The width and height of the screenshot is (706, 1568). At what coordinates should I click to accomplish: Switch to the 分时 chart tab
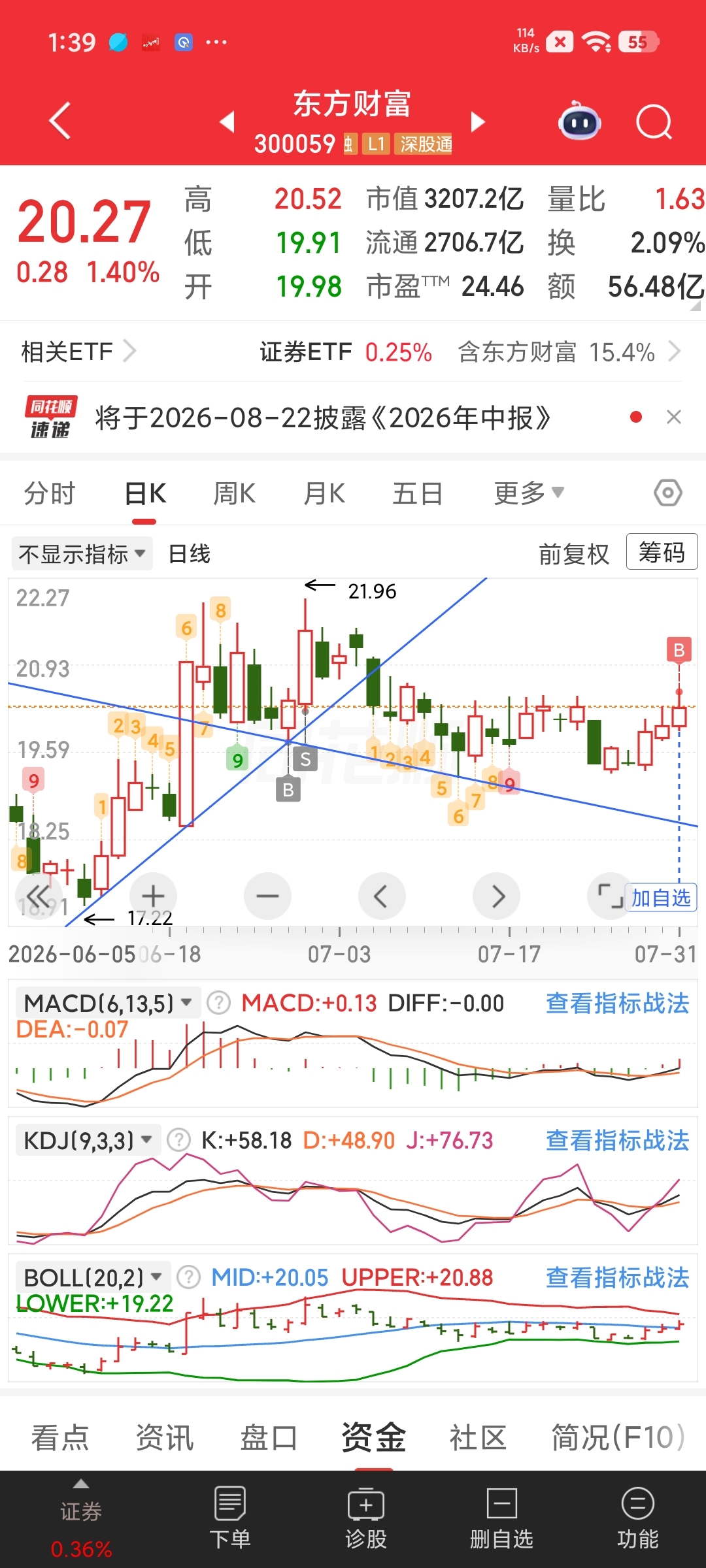pos(50,493)
